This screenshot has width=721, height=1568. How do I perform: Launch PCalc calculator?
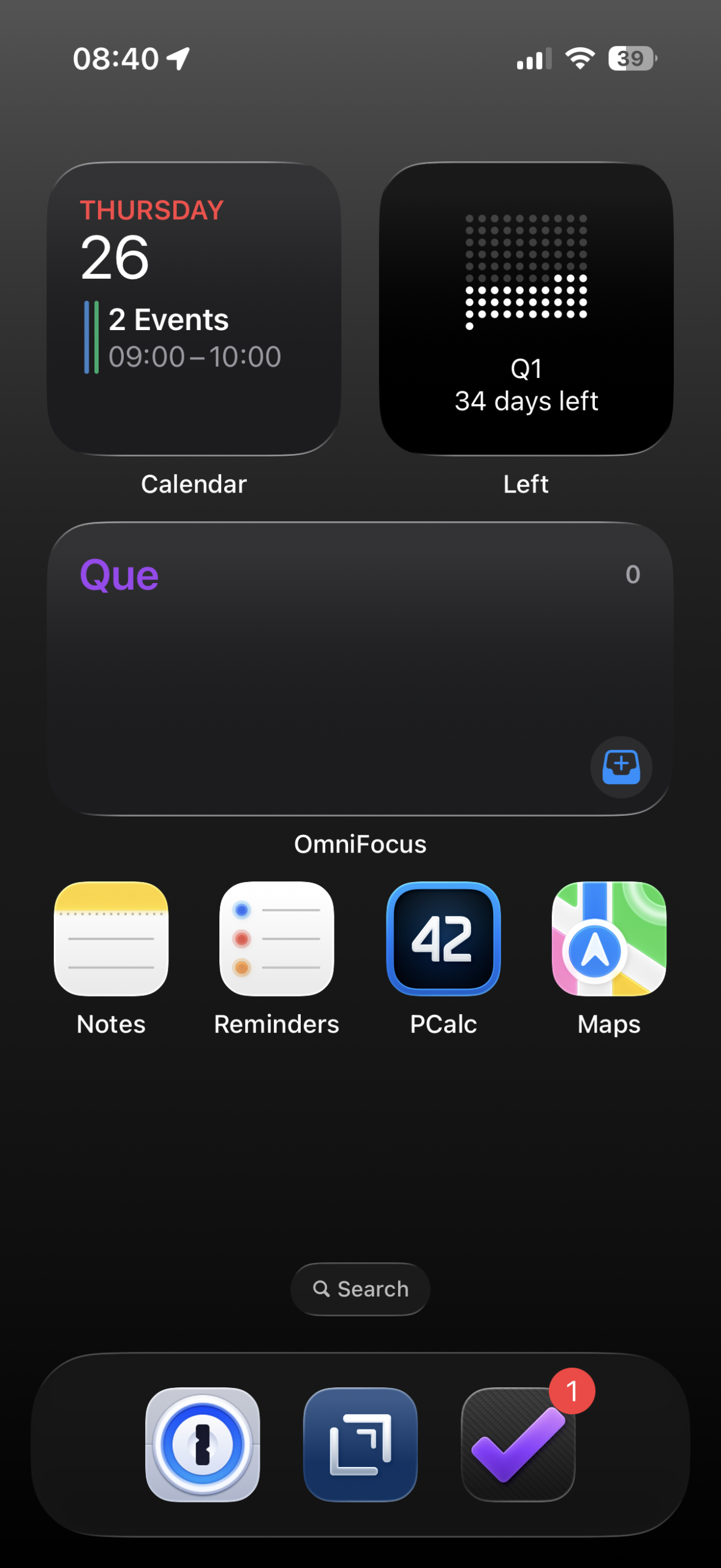point(443,938)
